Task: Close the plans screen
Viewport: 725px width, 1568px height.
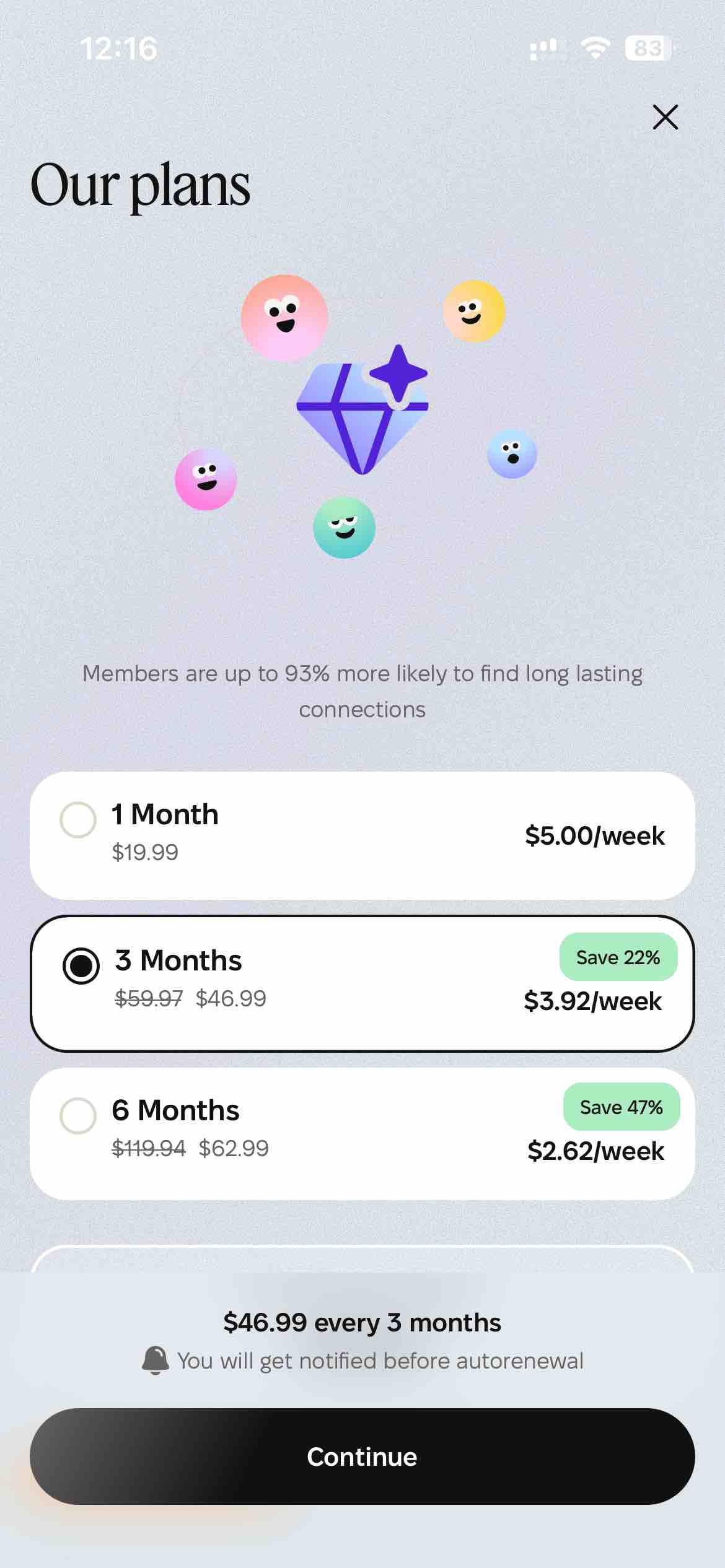Action: coord(665,117)
